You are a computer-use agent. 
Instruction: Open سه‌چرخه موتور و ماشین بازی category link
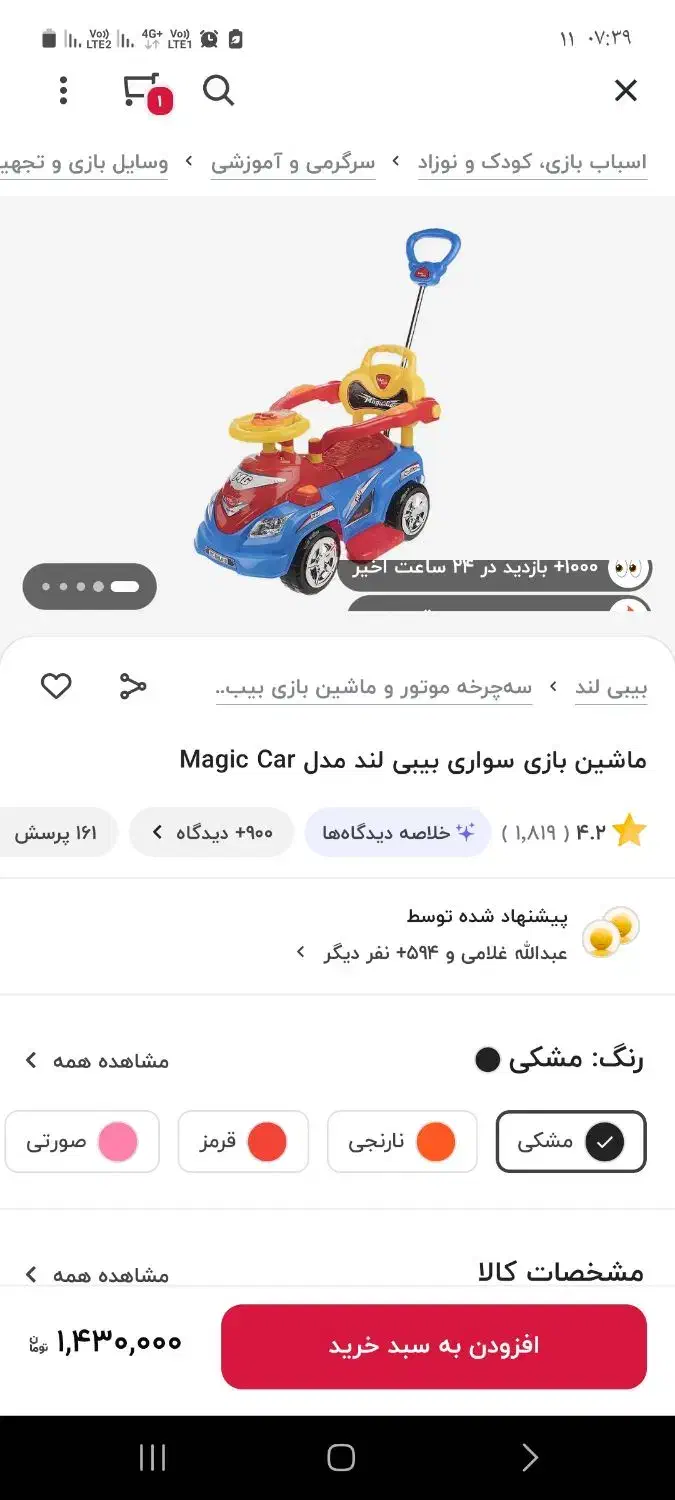point(374,688)
